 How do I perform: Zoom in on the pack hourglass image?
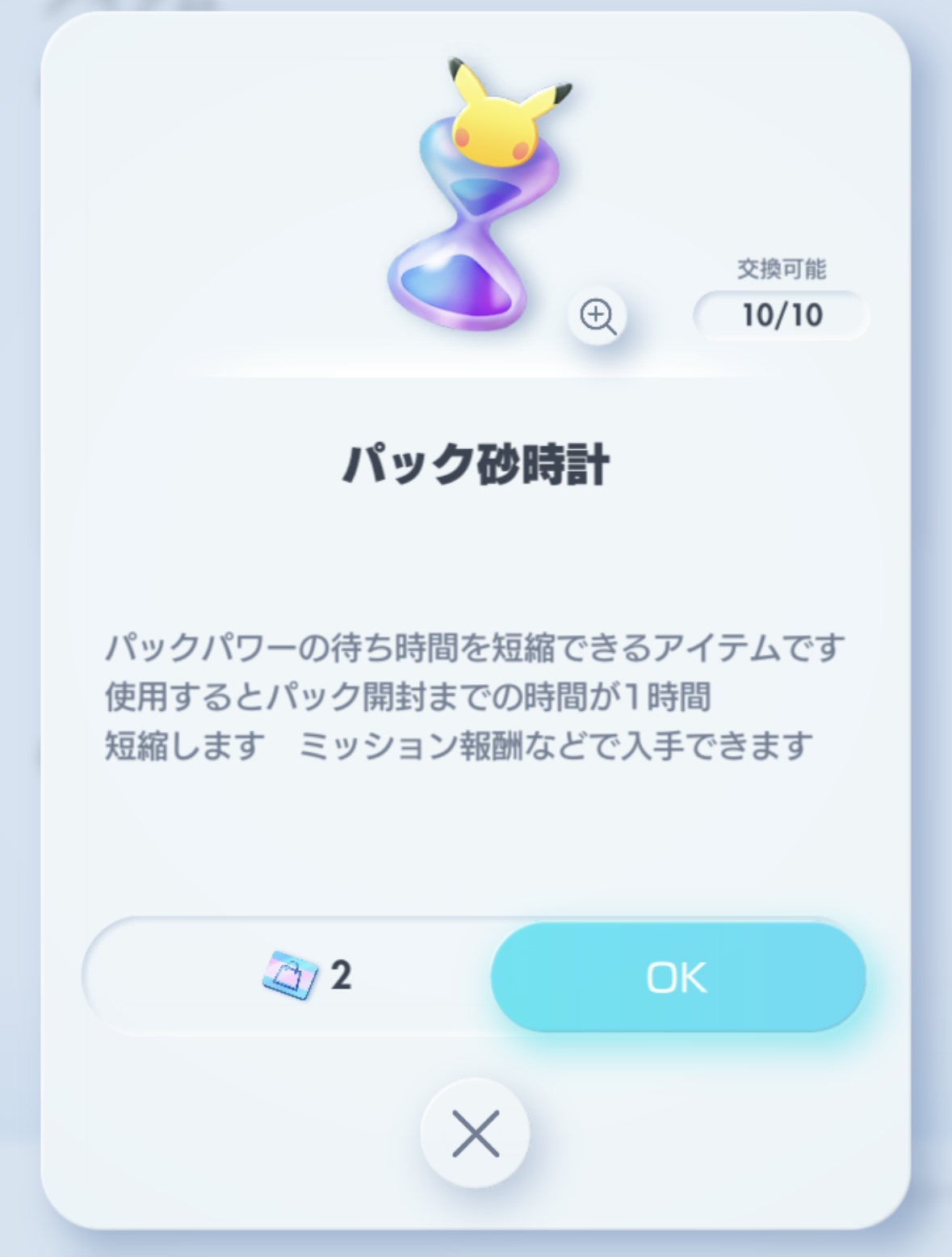[598, 316]
